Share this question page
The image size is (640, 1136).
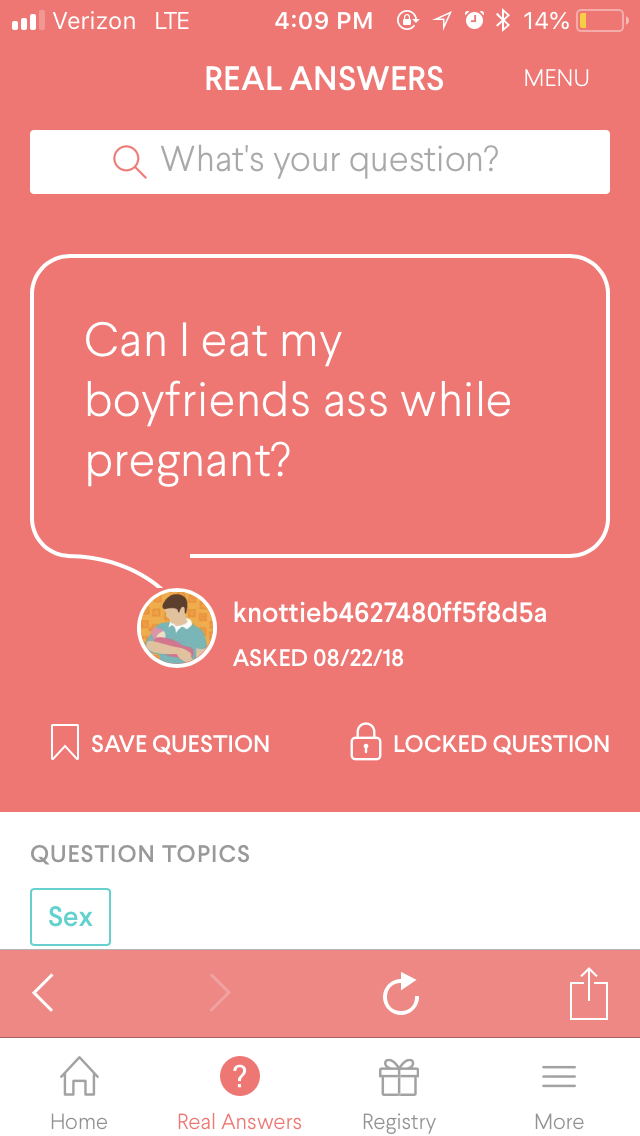588,994
